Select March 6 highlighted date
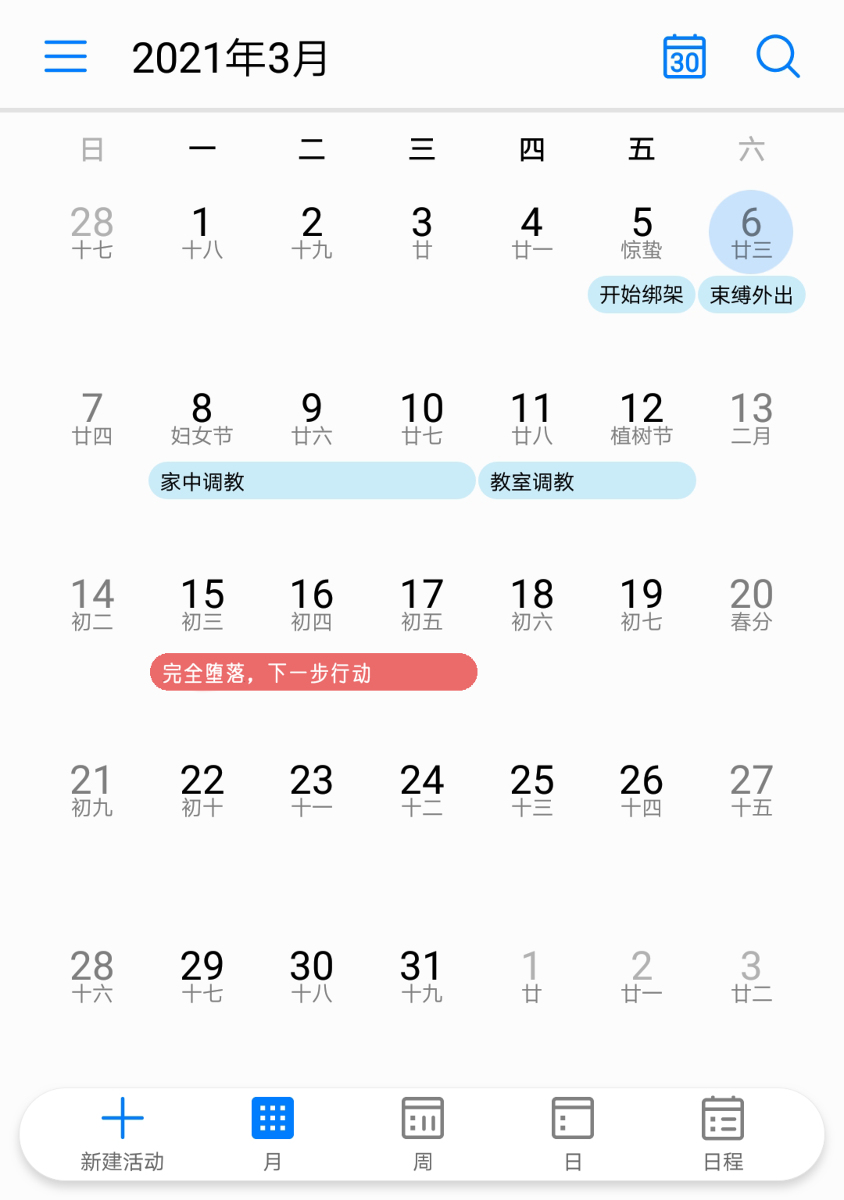This screenshot has height=1200, width=844. (x=751, y=232)
